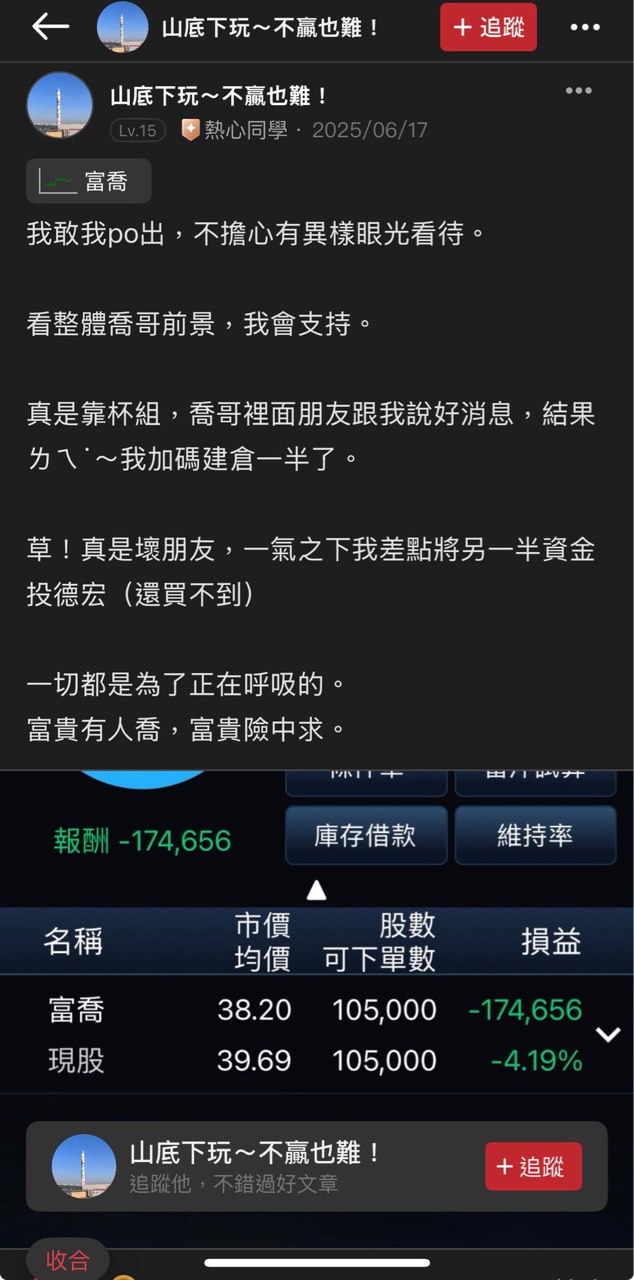Image resolution: width=634 pixels, height=1280 pixels.
Task: Open the overflow menu in the app bar
Action: pos(585,27)
